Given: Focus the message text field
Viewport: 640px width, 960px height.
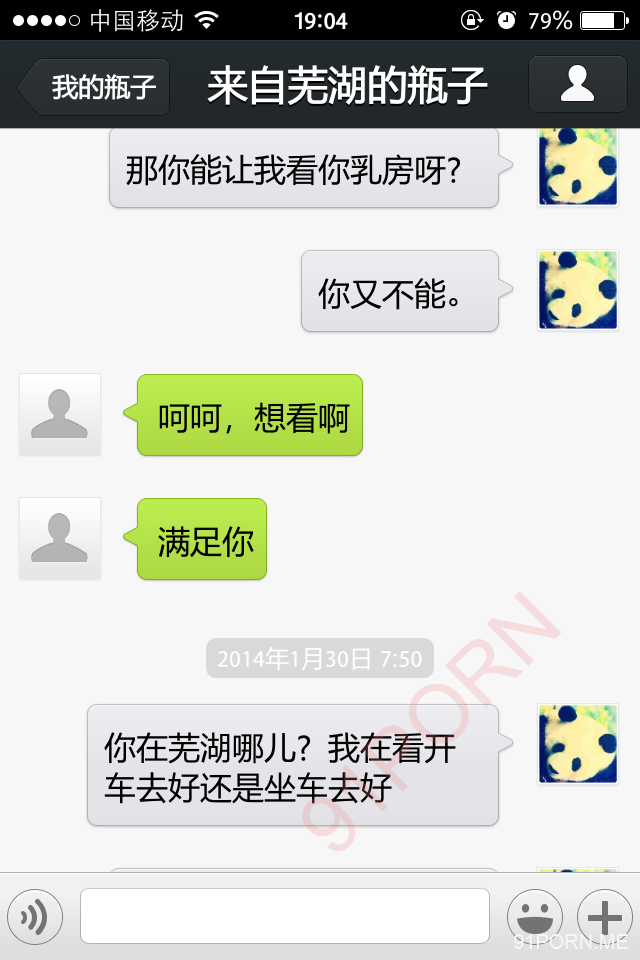Looking at the screenshot, I should [285, 916].
